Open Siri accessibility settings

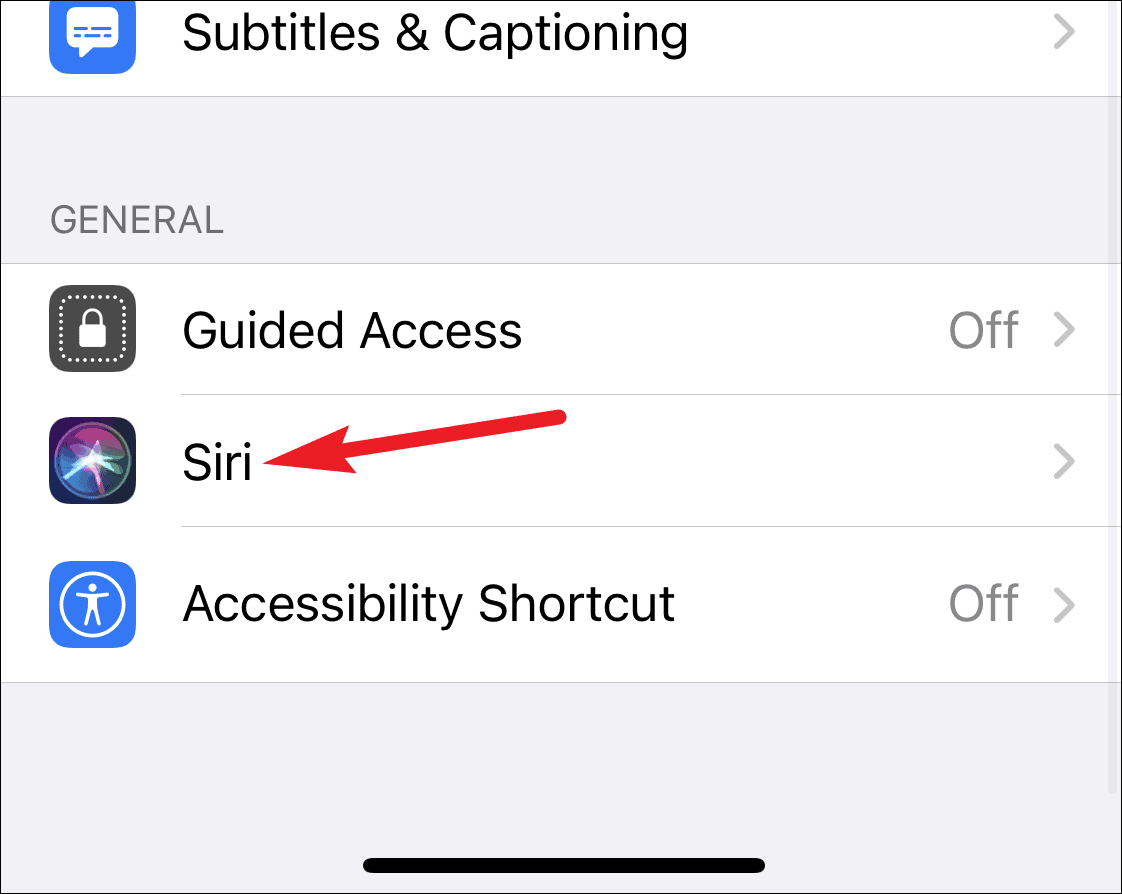click(x=561, y=461)
